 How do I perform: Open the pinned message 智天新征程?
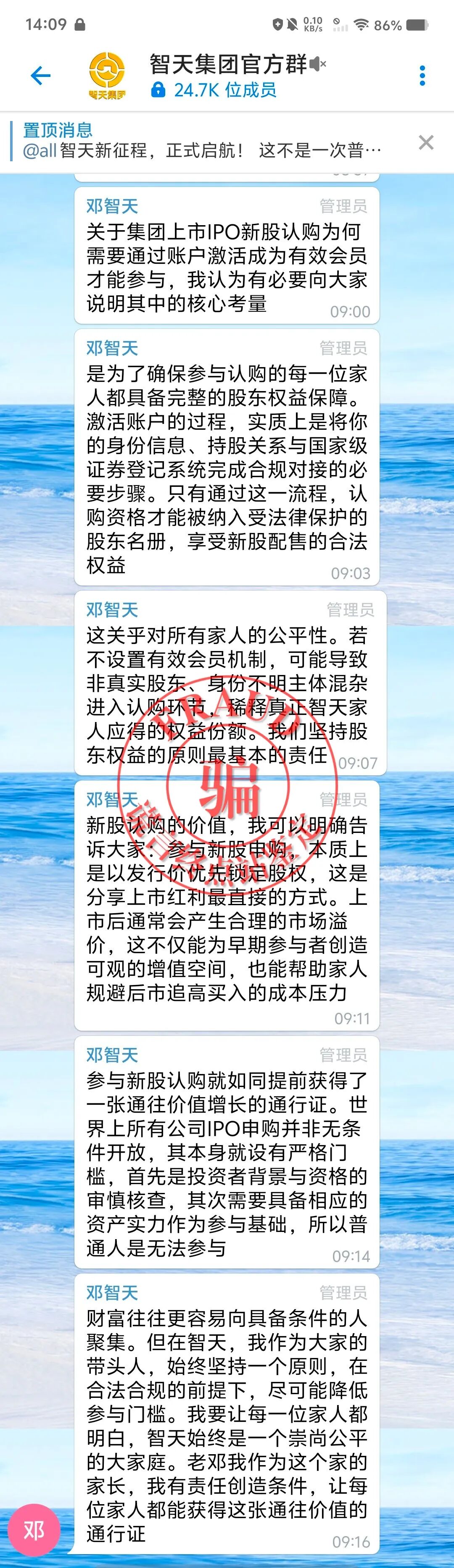click(201, 141)
